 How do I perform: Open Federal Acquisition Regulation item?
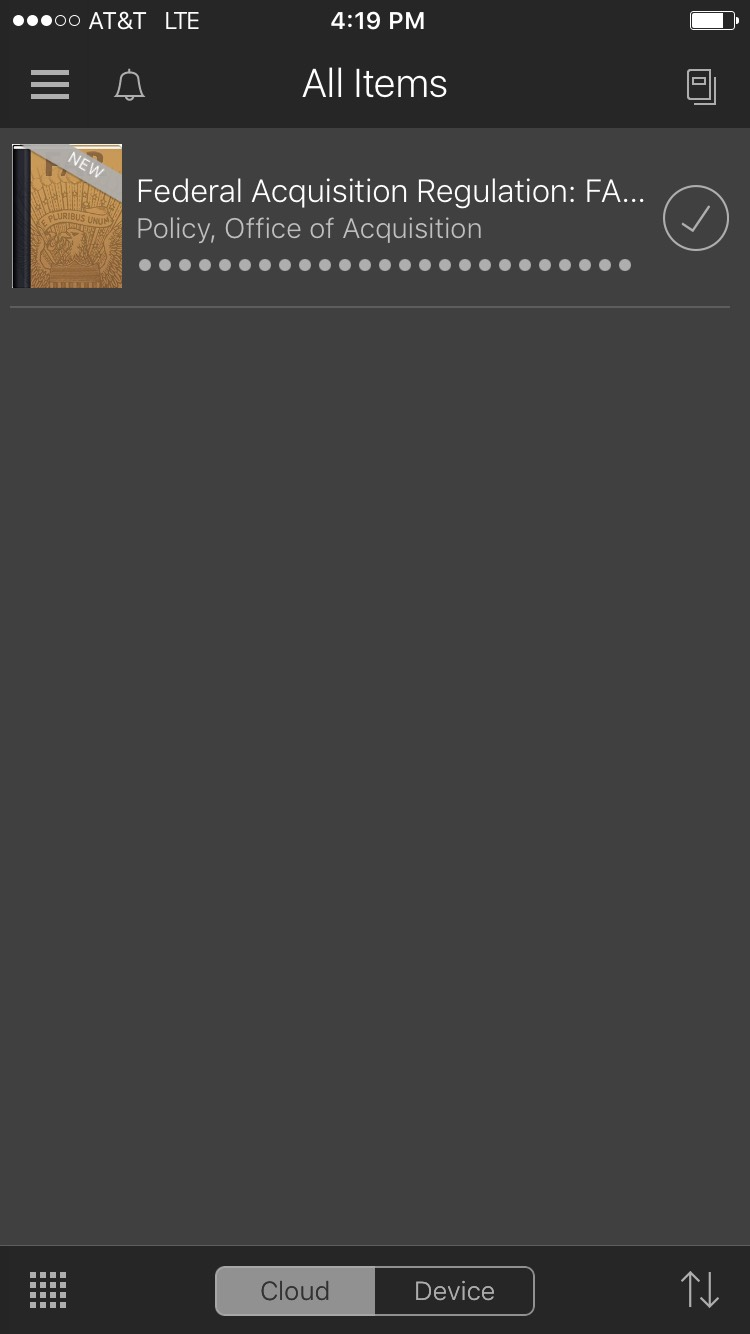[390, 210]
